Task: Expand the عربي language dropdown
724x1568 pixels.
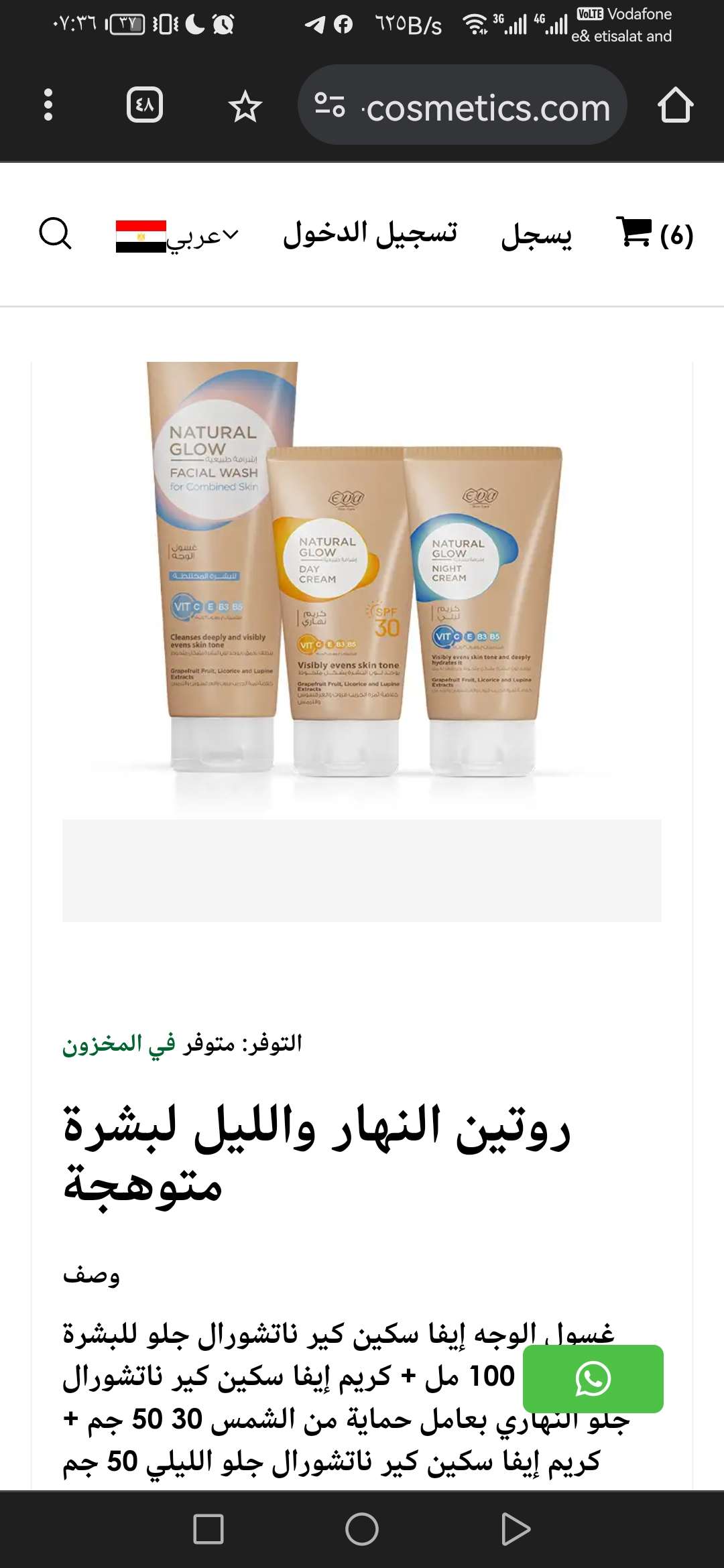Action: (x=201, y=236)
